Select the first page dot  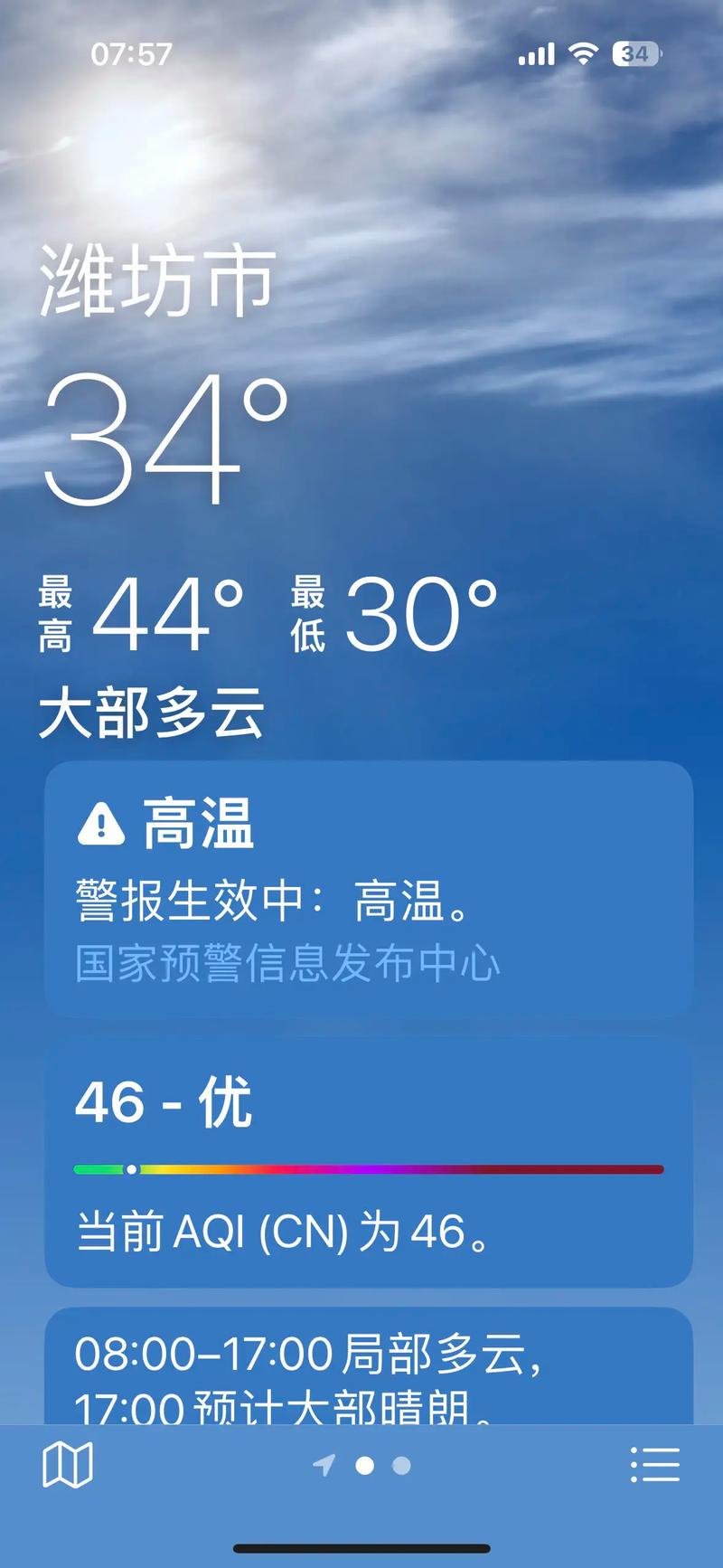click(x=365, y=1463)
